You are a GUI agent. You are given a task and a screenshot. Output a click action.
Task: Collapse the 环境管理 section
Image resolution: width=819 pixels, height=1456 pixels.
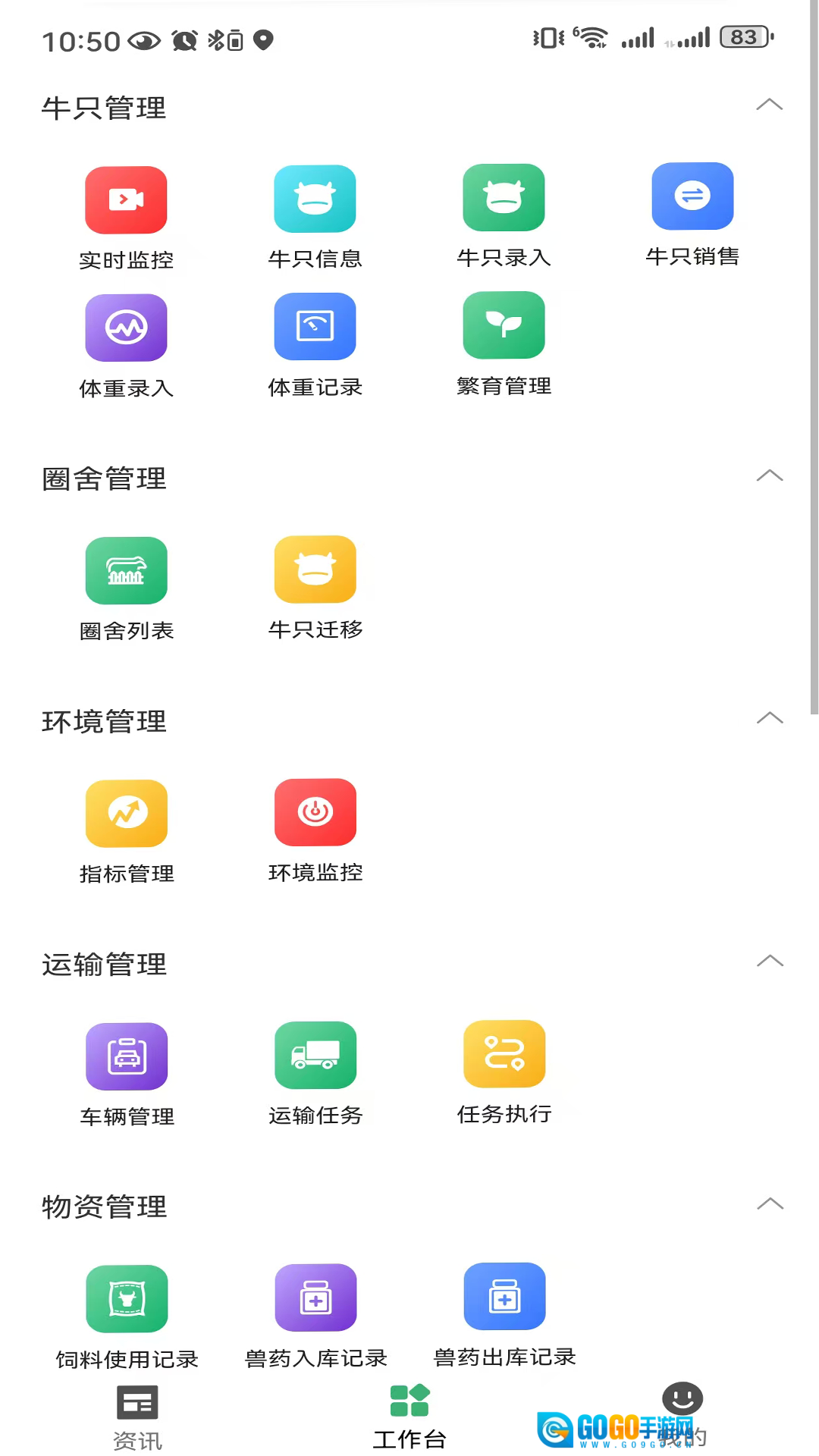769,718
